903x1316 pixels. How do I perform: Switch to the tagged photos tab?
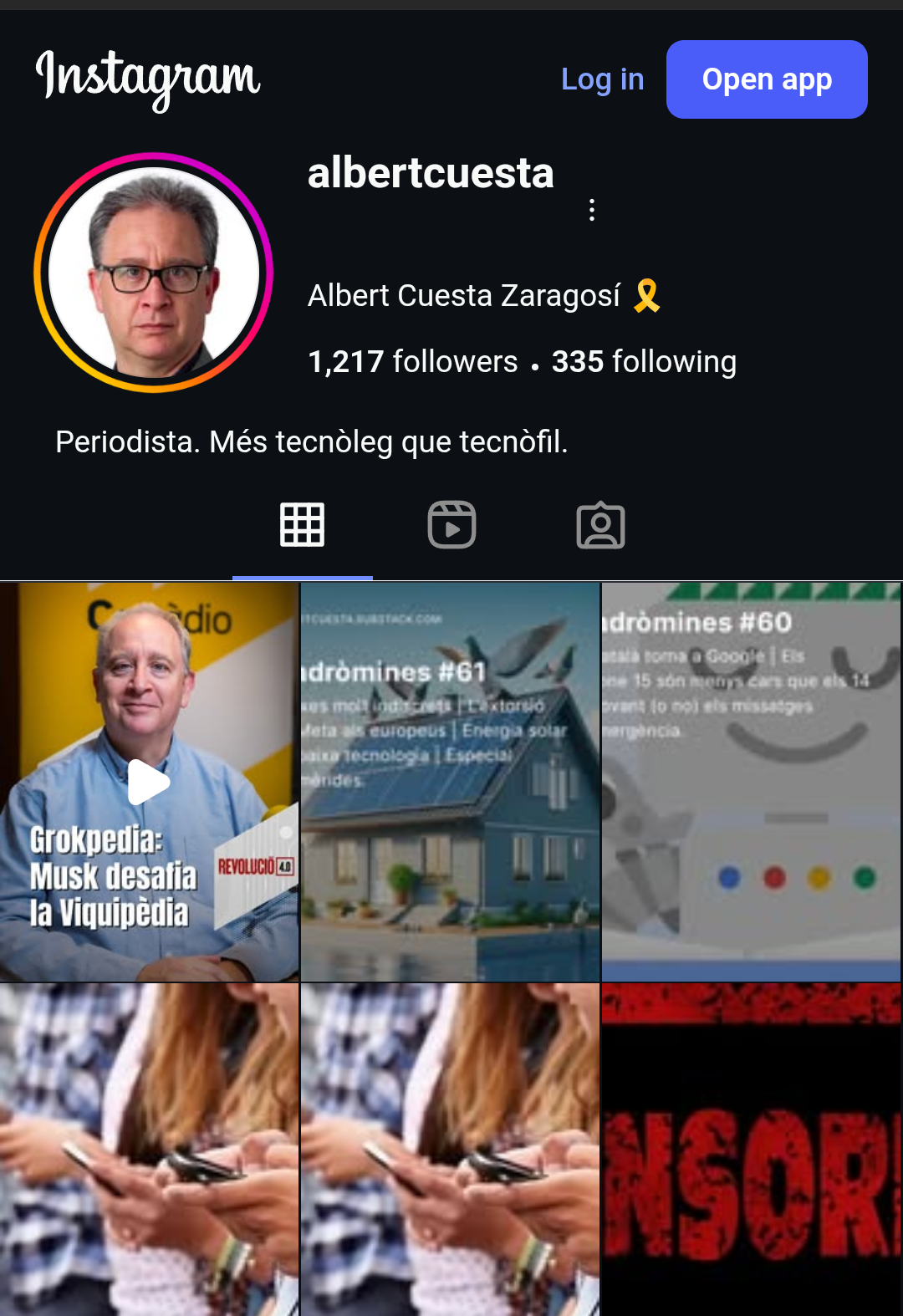click(600, 525)
